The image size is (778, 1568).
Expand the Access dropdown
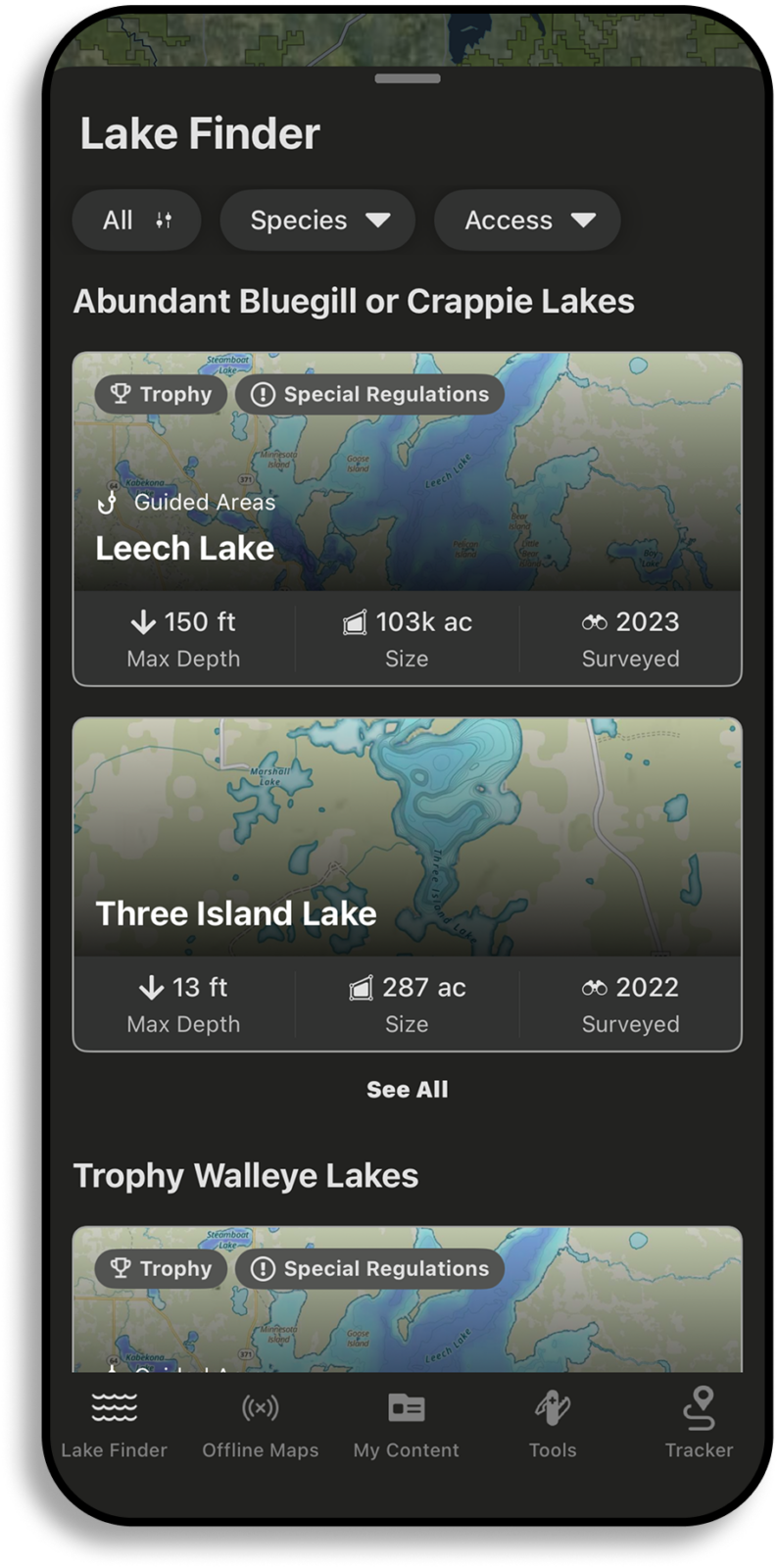[x=527, y=220]
